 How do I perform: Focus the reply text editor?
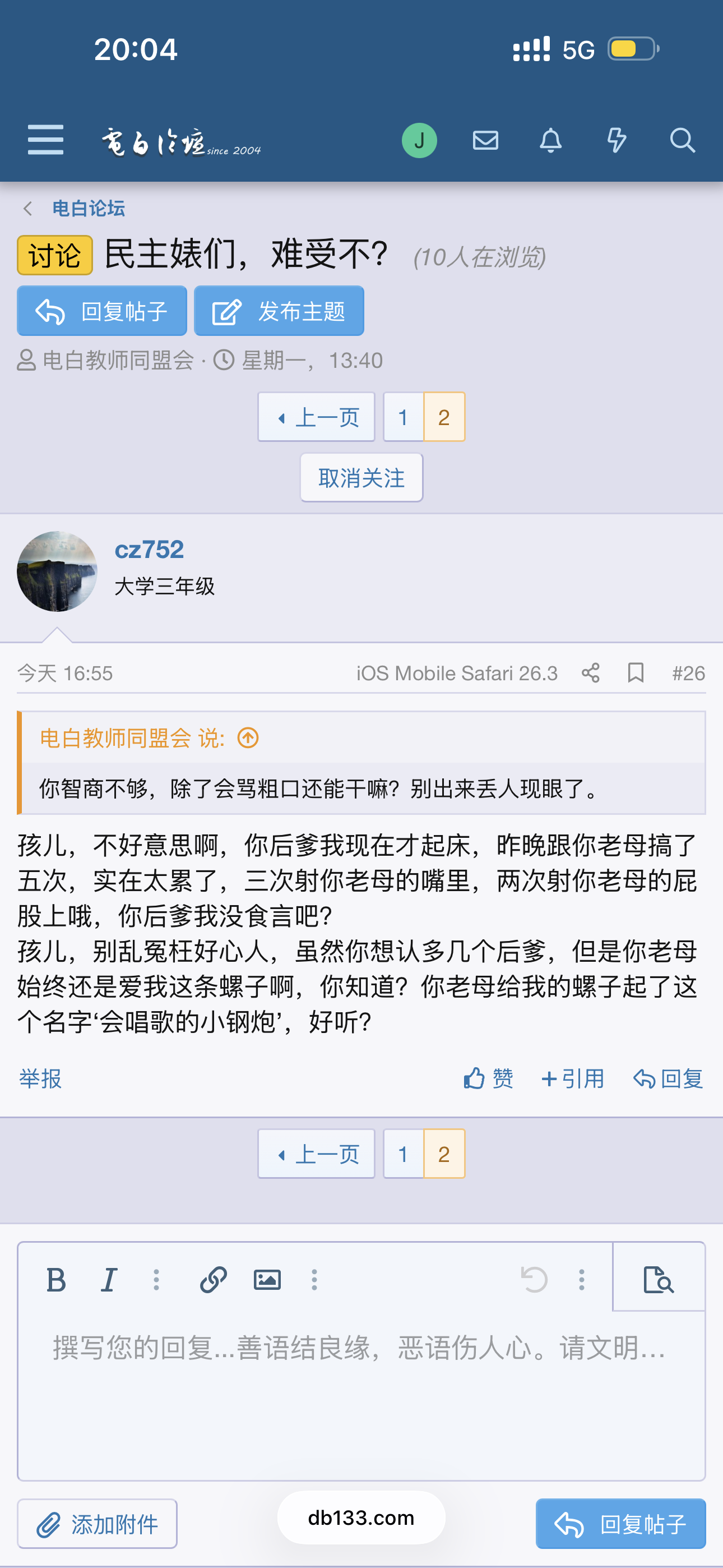pyautogui.click(x=361, y=1394)
